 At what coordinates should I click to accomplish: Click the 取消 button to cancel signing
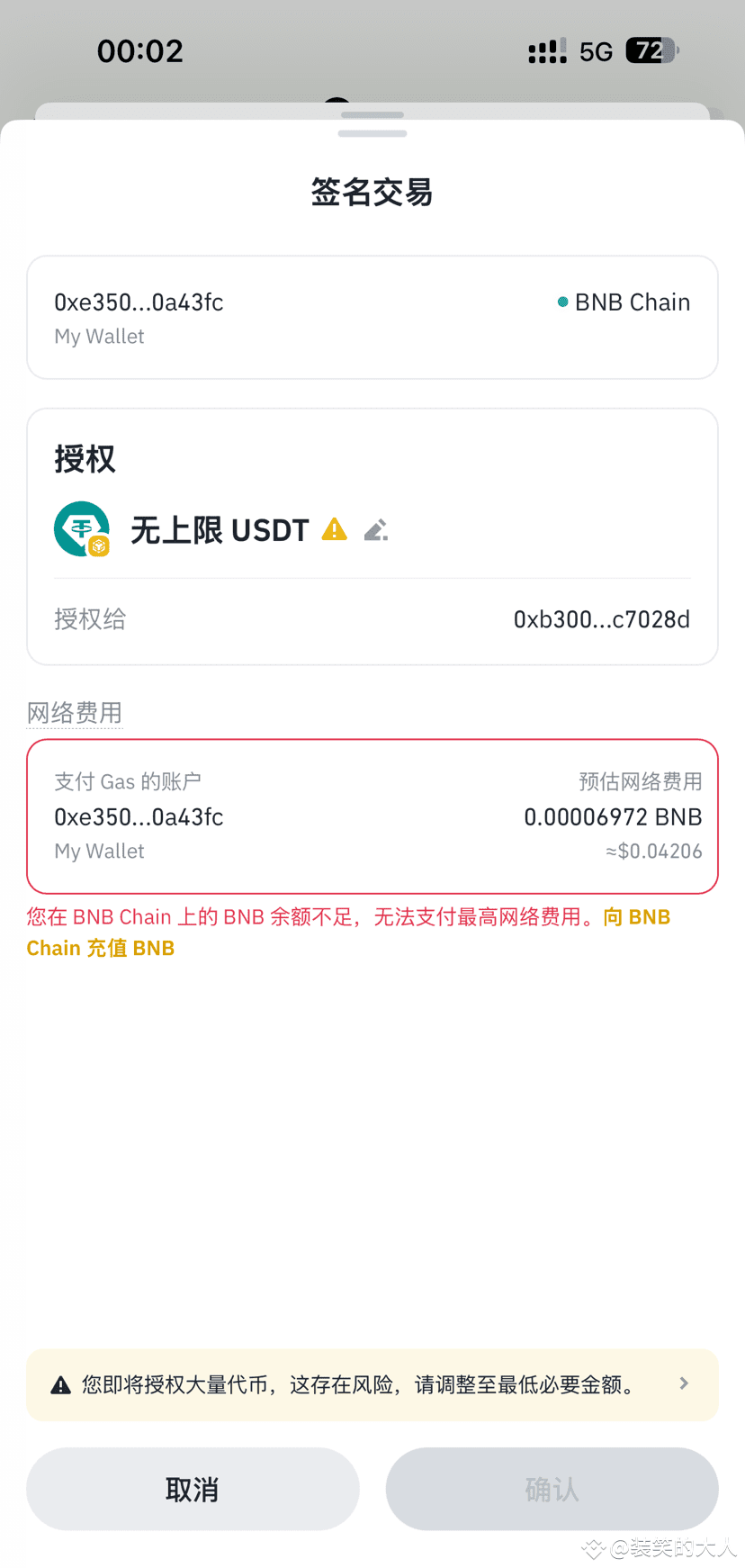(x=192, y=1490)
